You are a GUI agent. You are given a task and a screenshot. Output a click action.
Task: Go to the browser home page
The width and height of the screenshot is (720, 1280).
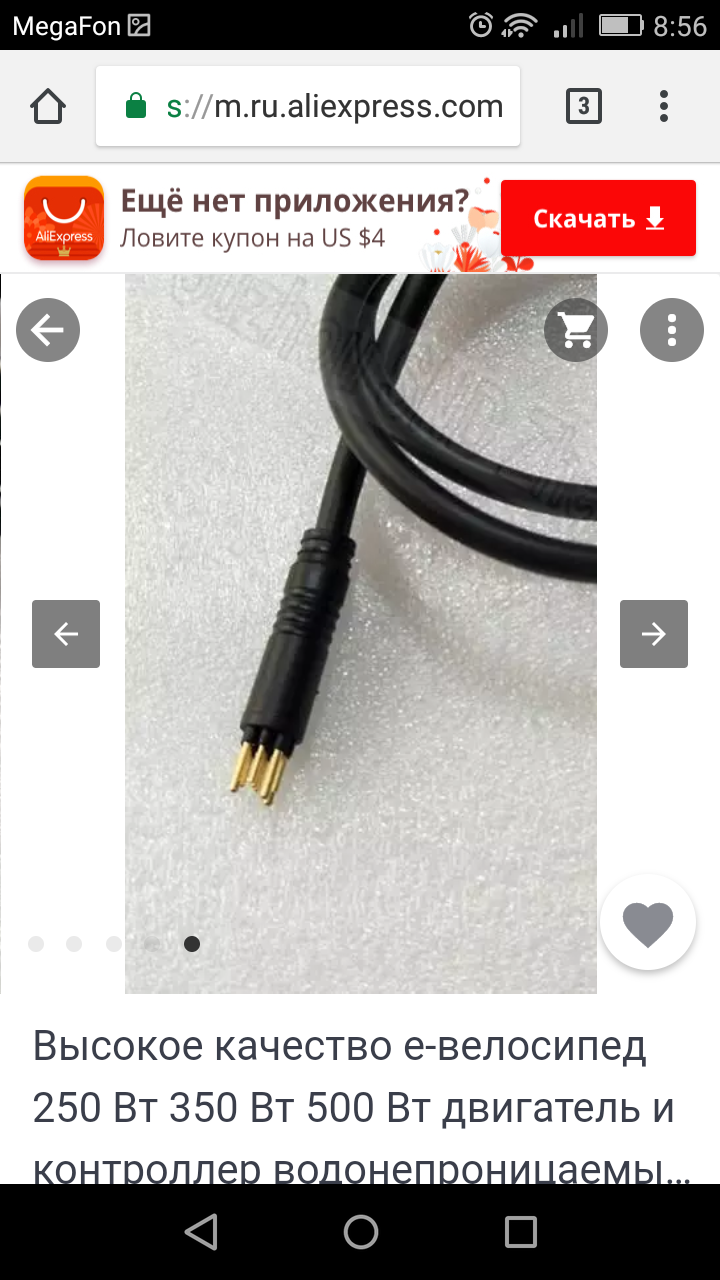[48, 107]
